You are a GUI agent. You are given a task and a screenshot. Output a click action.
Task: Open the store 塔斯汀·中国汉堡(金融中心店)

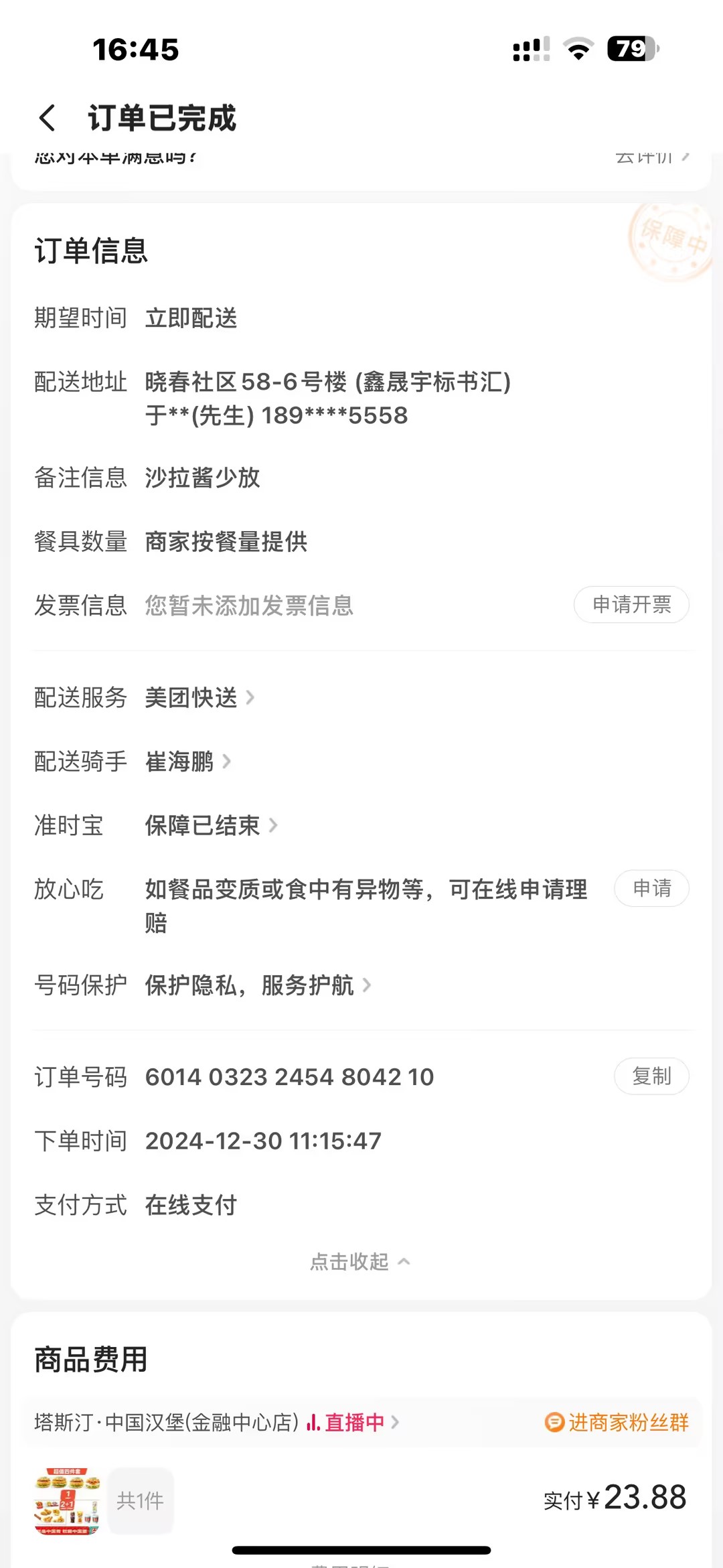[166, 1422]
